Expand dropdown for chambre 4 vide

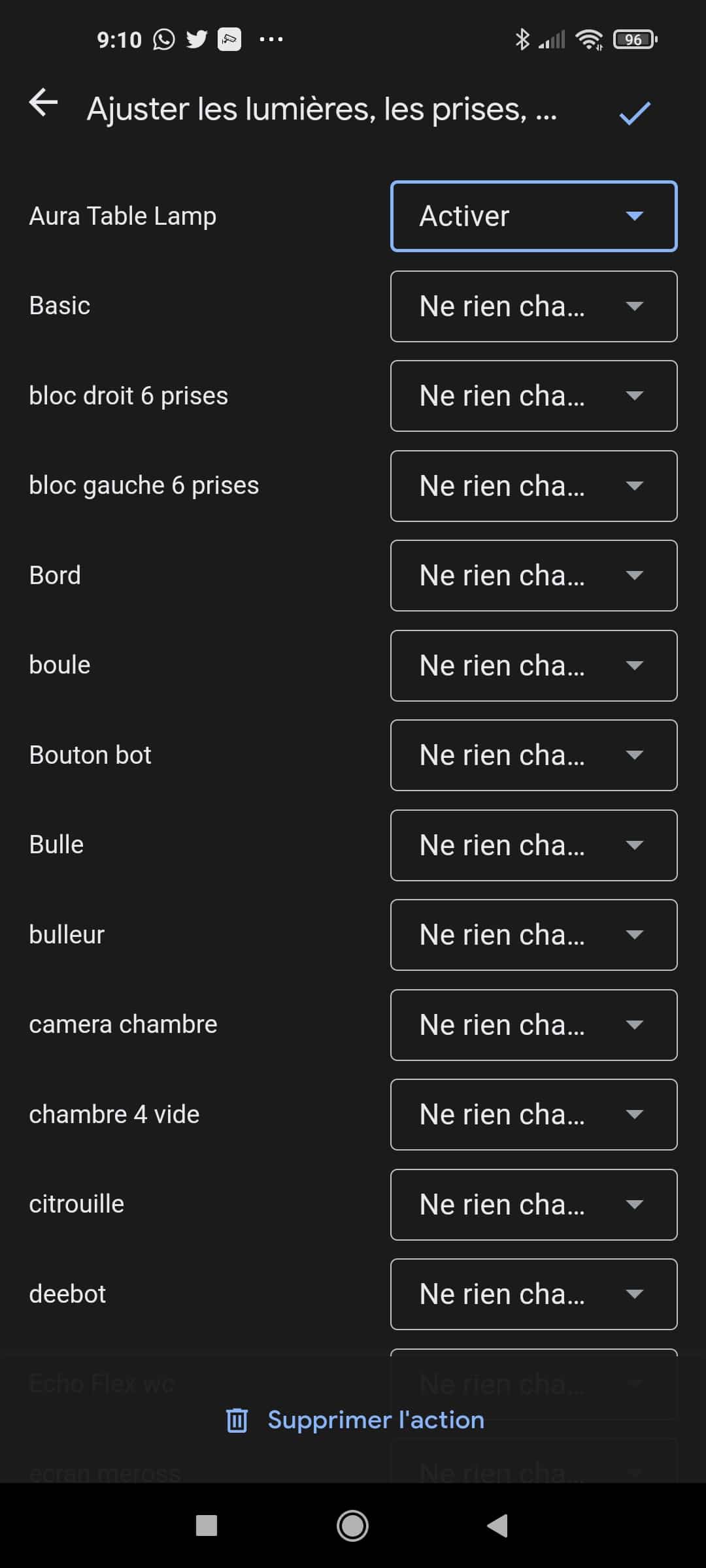(533, 1115)
